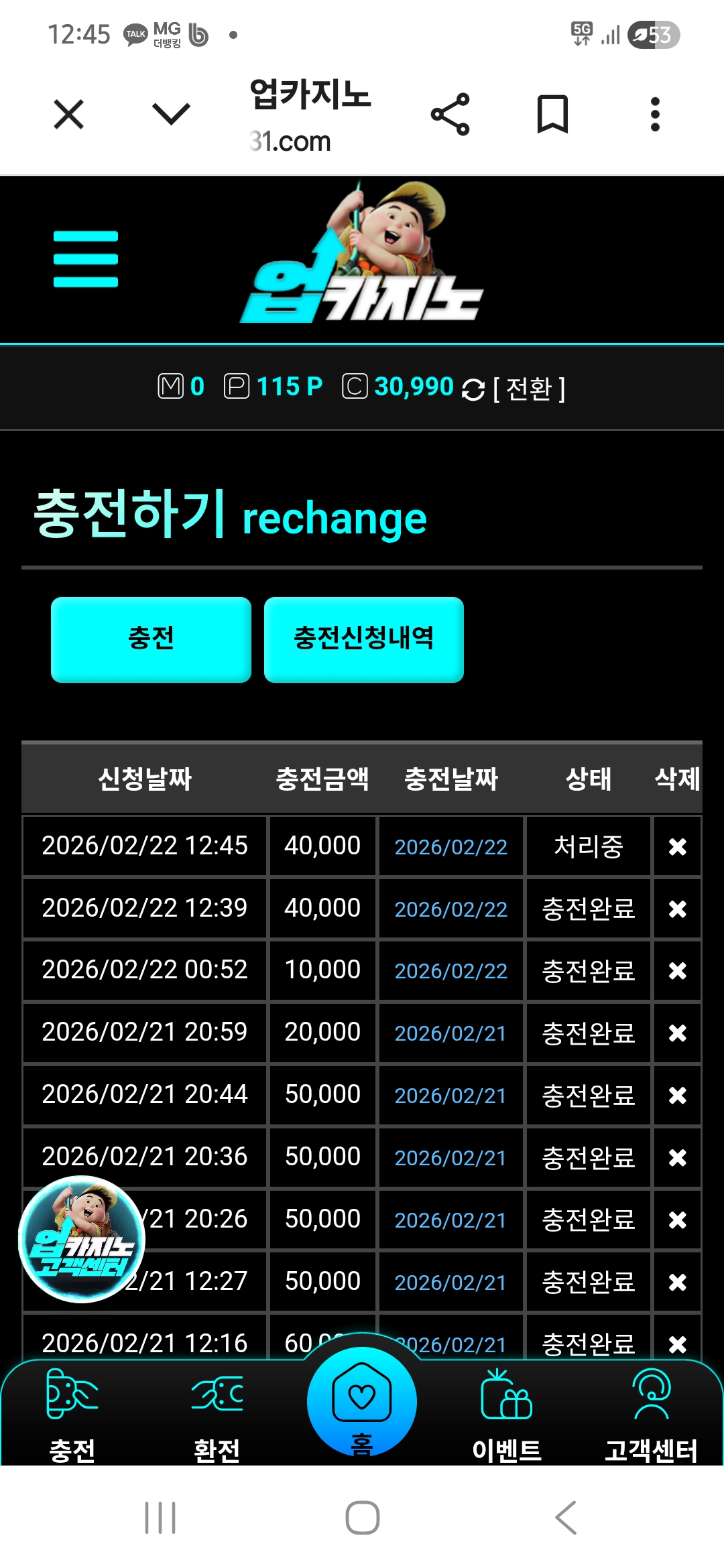Expand the browser page dropdown chevron

coord(171,114)
